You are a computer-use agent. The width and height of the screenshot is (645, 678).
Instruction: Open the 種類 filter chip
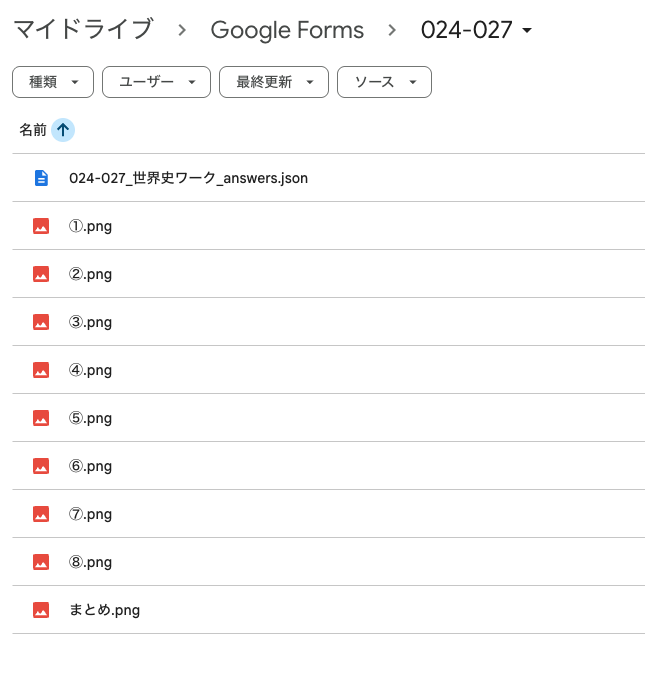[x=53, y=82]
